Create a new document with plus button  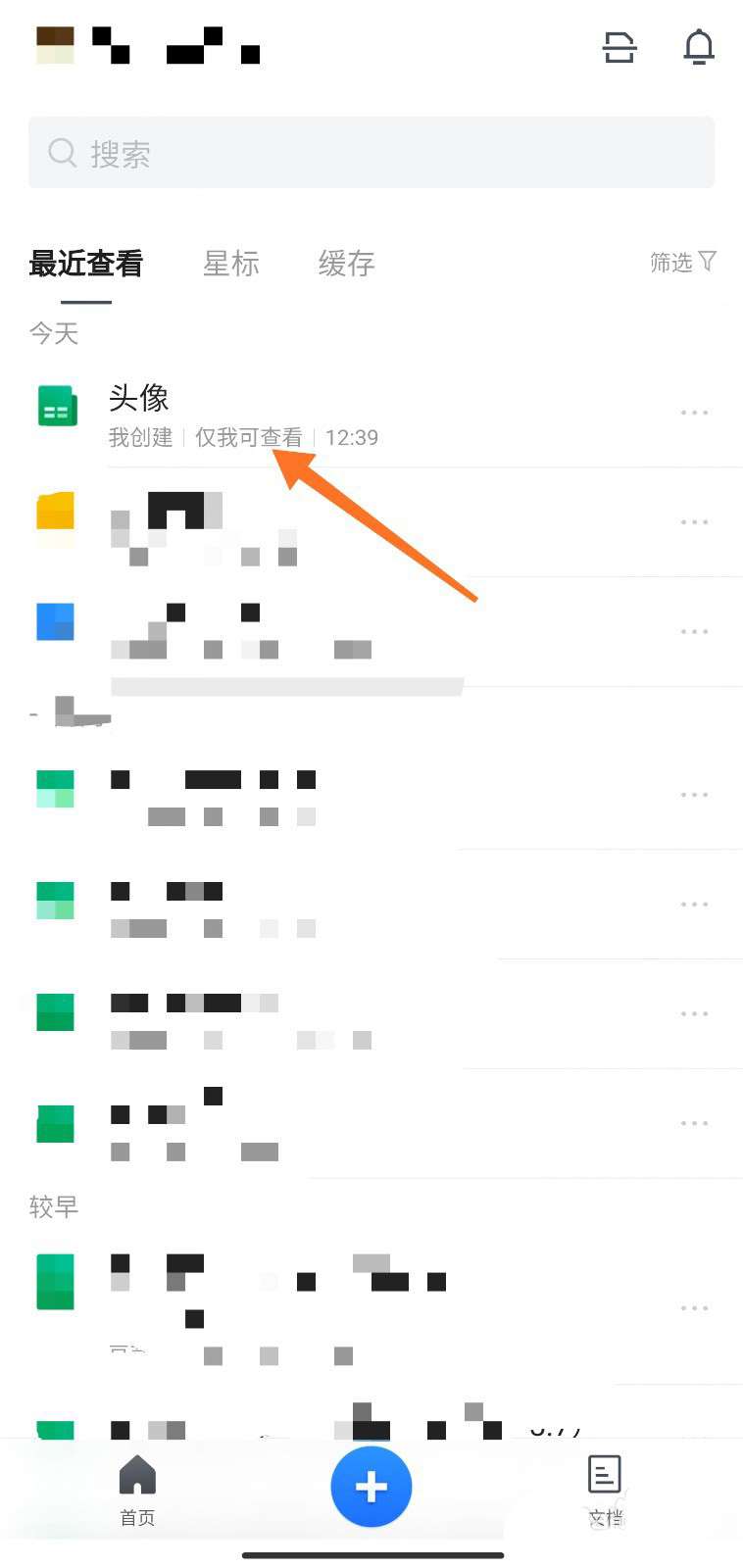point(371,1487)
